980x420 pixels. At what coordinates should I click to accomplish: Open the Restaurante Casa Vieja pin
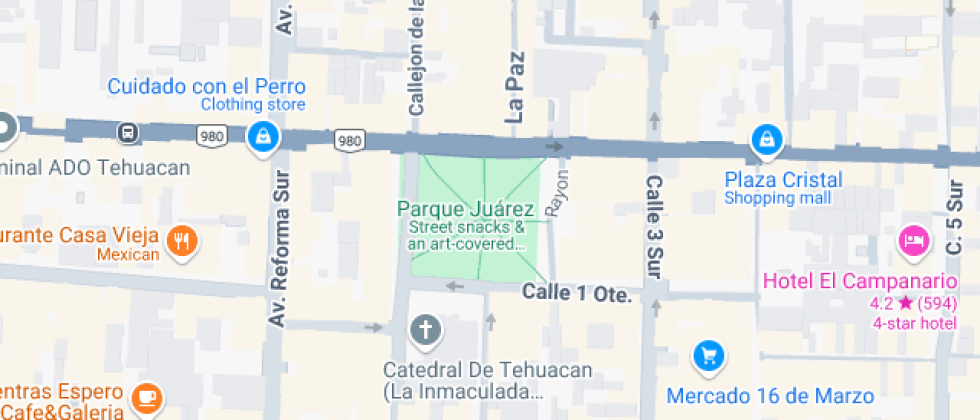click(x=182, y=240)
